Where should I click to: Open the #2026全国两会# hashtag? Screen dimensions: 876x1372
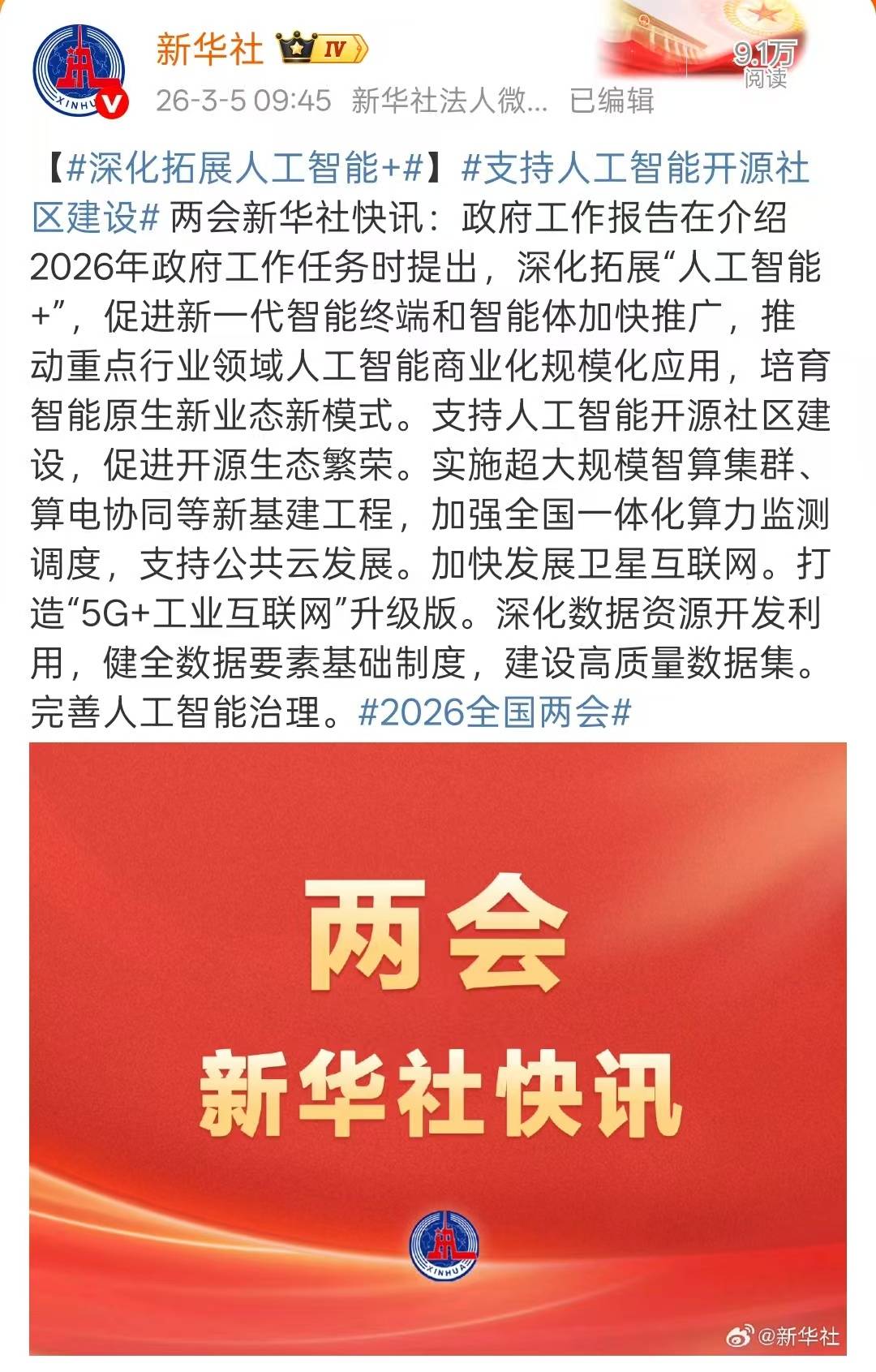pos(494,713)
